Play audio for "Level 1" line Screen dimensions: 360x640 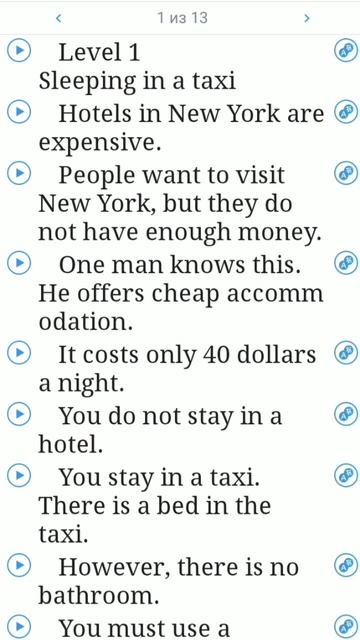click(19, 51)
